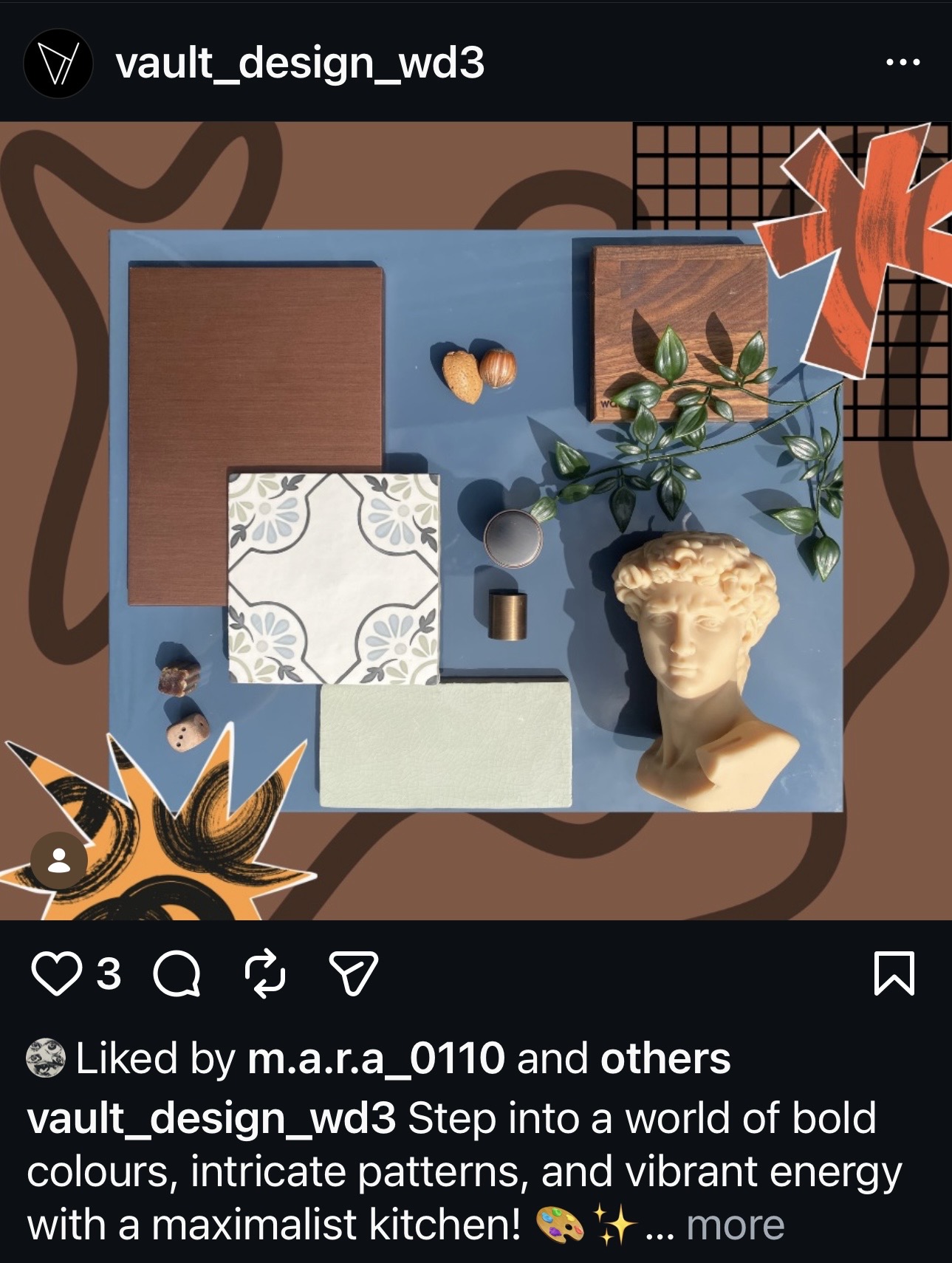Open the post overflow menu
Screen dimensions: 952x1263
903,62
